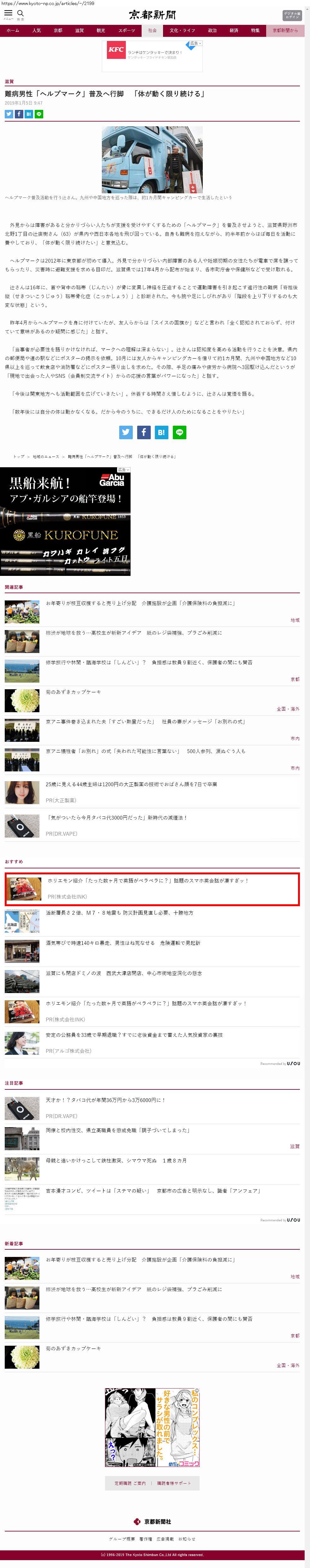
Task: Open 柿渋が地球を救う article in 関連記事
Action: pos(134,633)
